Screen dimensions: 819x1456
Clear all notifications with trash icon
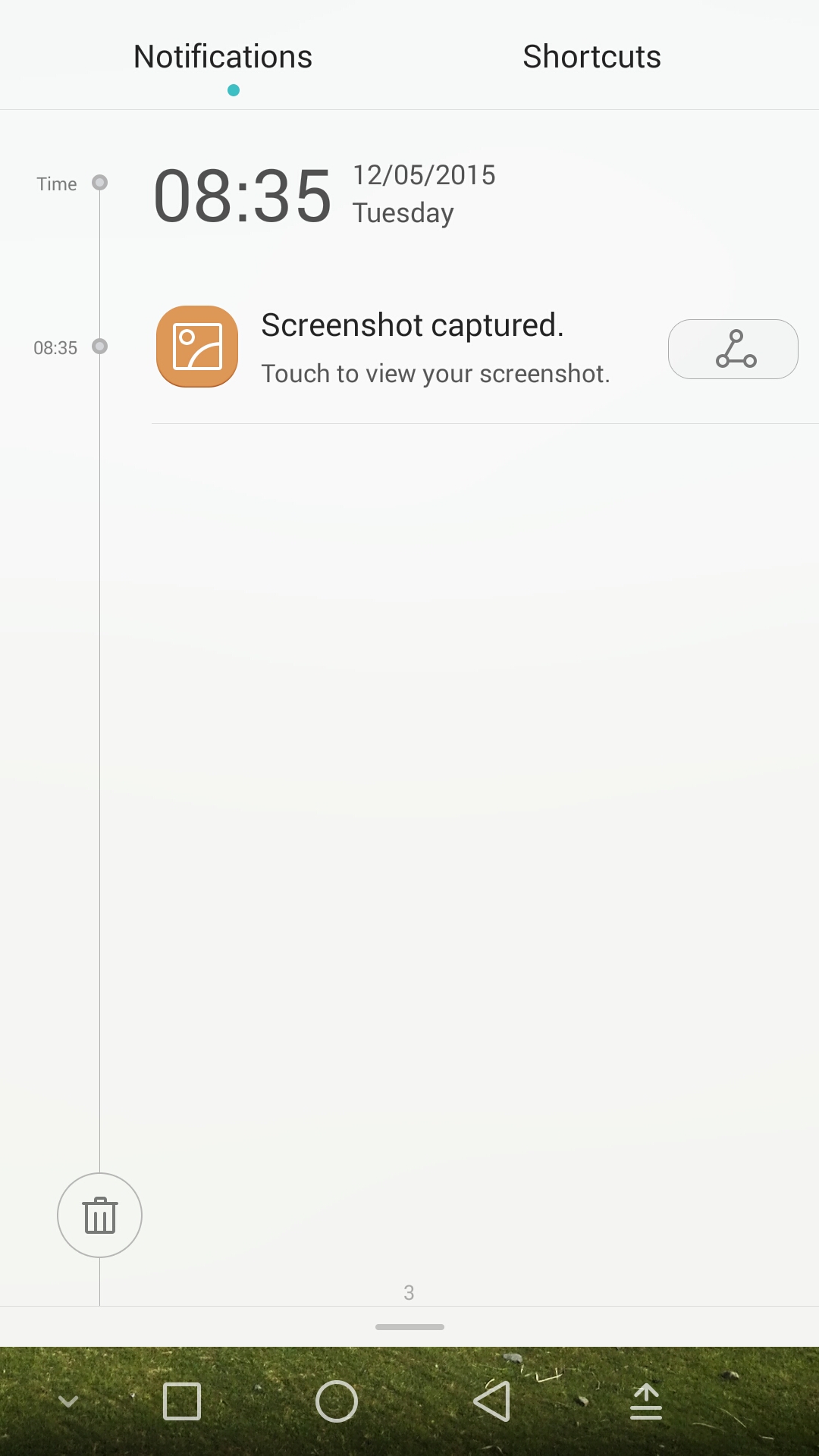[99, 1215]
